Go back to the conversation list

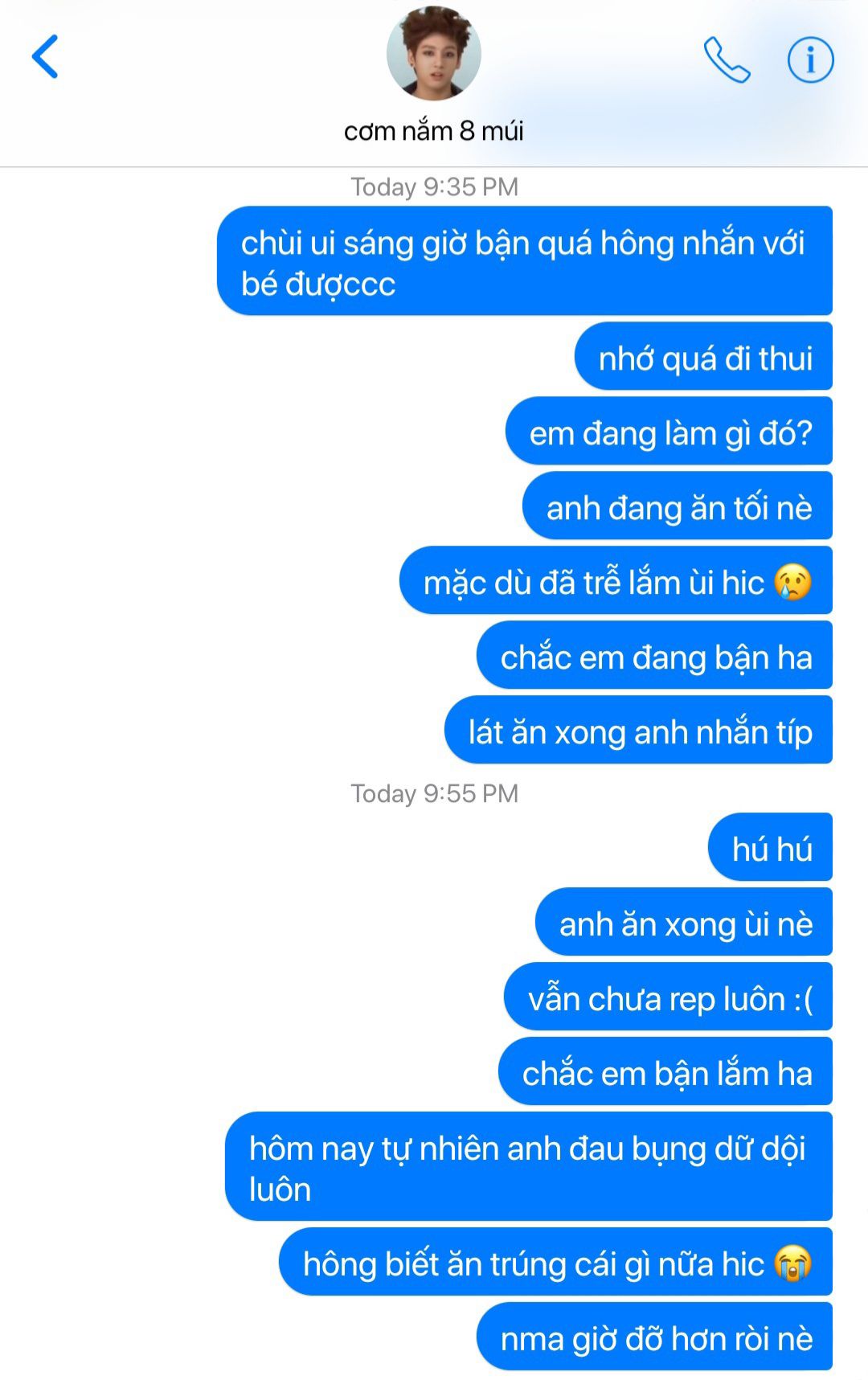click(45, 57)
